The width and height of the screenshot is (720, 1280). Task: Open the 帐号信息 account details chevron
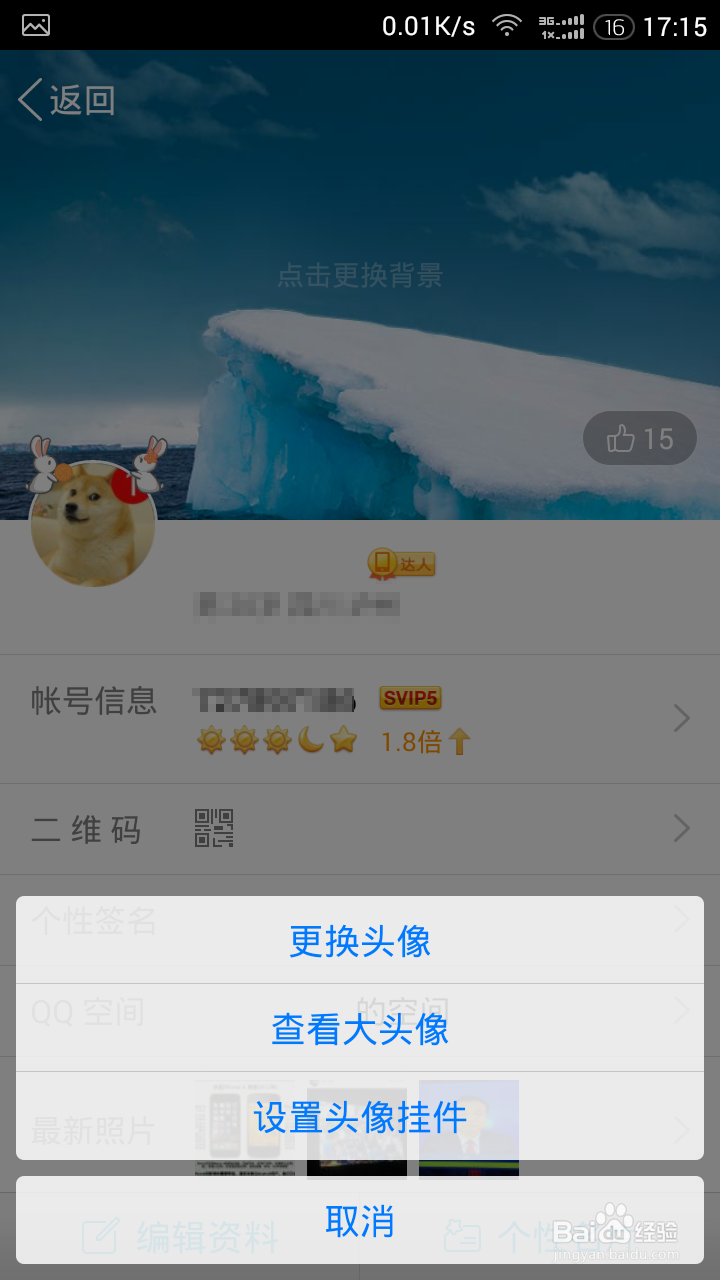click(x=681, y=718)
